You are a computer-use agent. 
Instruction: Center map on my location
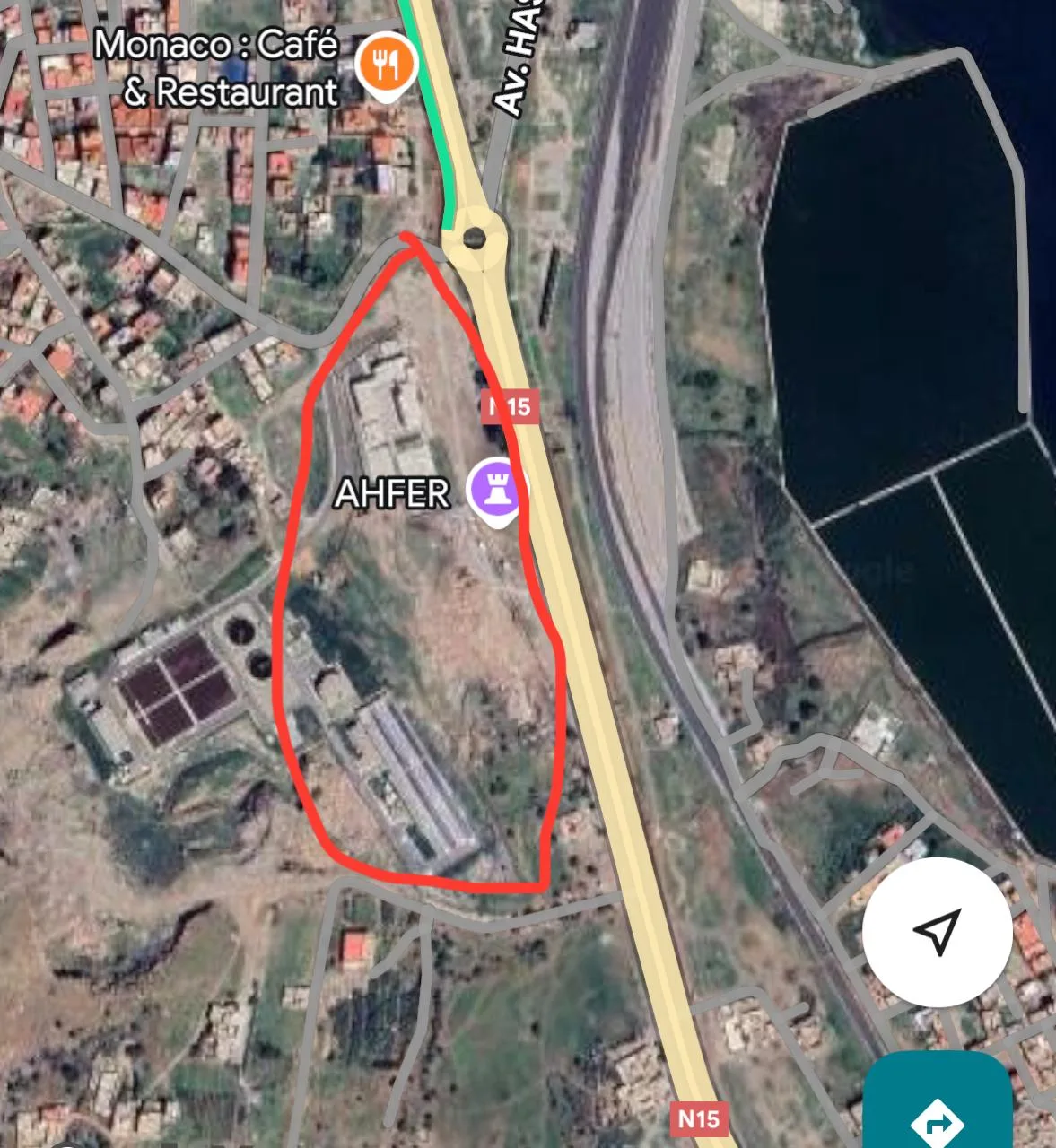[x=937, y=933]
